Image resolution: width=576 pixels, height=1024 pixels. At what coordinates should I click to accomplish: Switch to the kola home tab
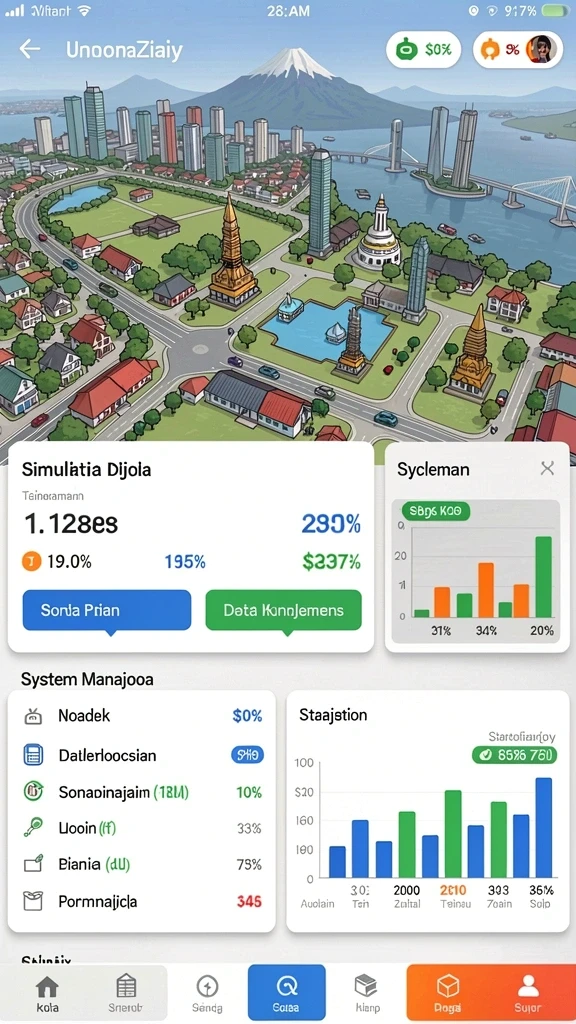tap(47, 993)
